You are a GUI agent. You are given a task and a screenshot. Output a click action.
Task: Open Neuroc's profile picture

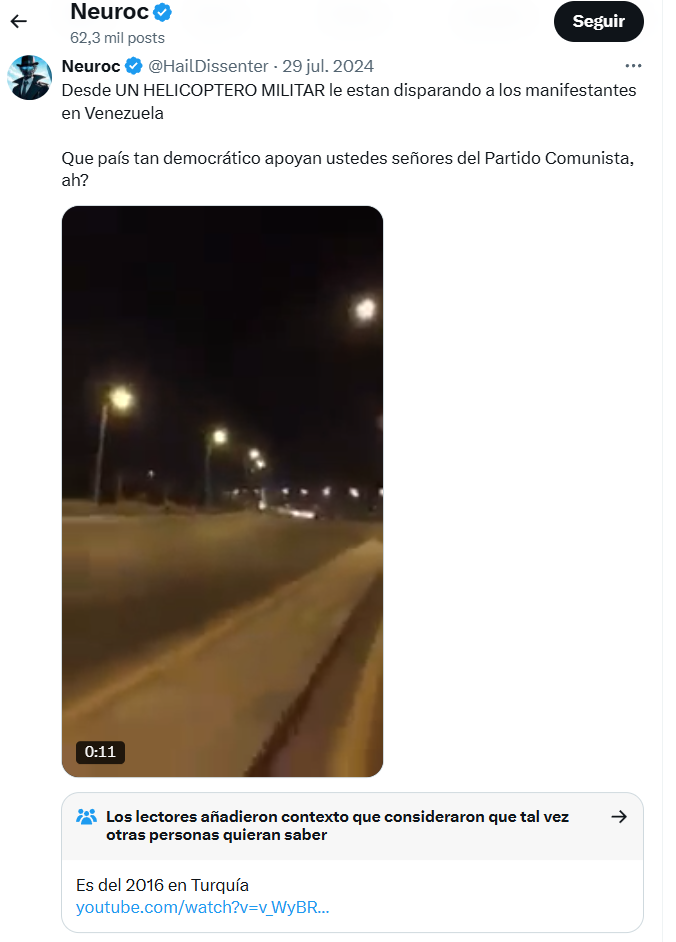30,78
